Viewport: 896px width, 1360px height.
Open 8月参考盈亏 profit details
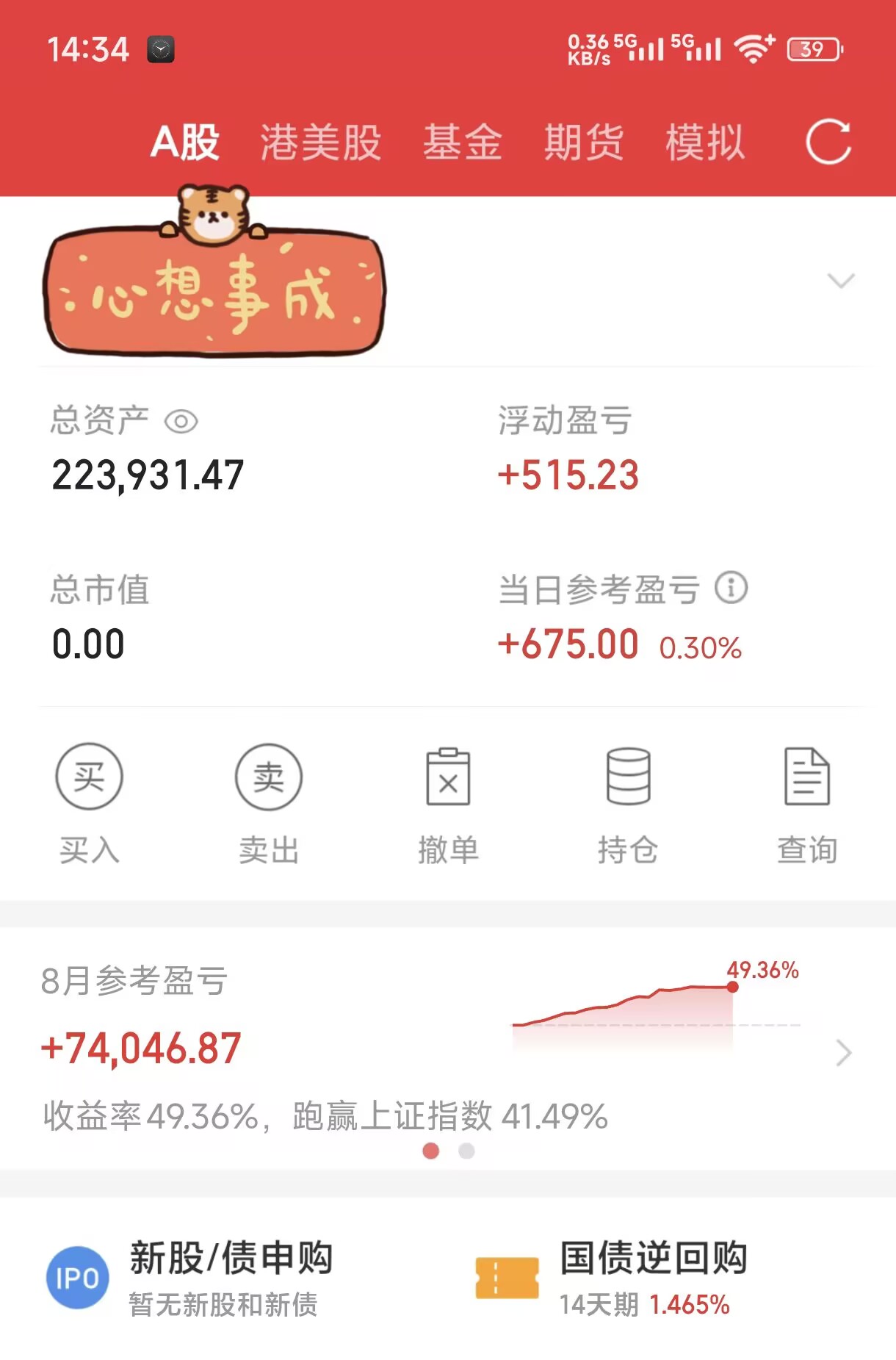(x=843, y=1053)
